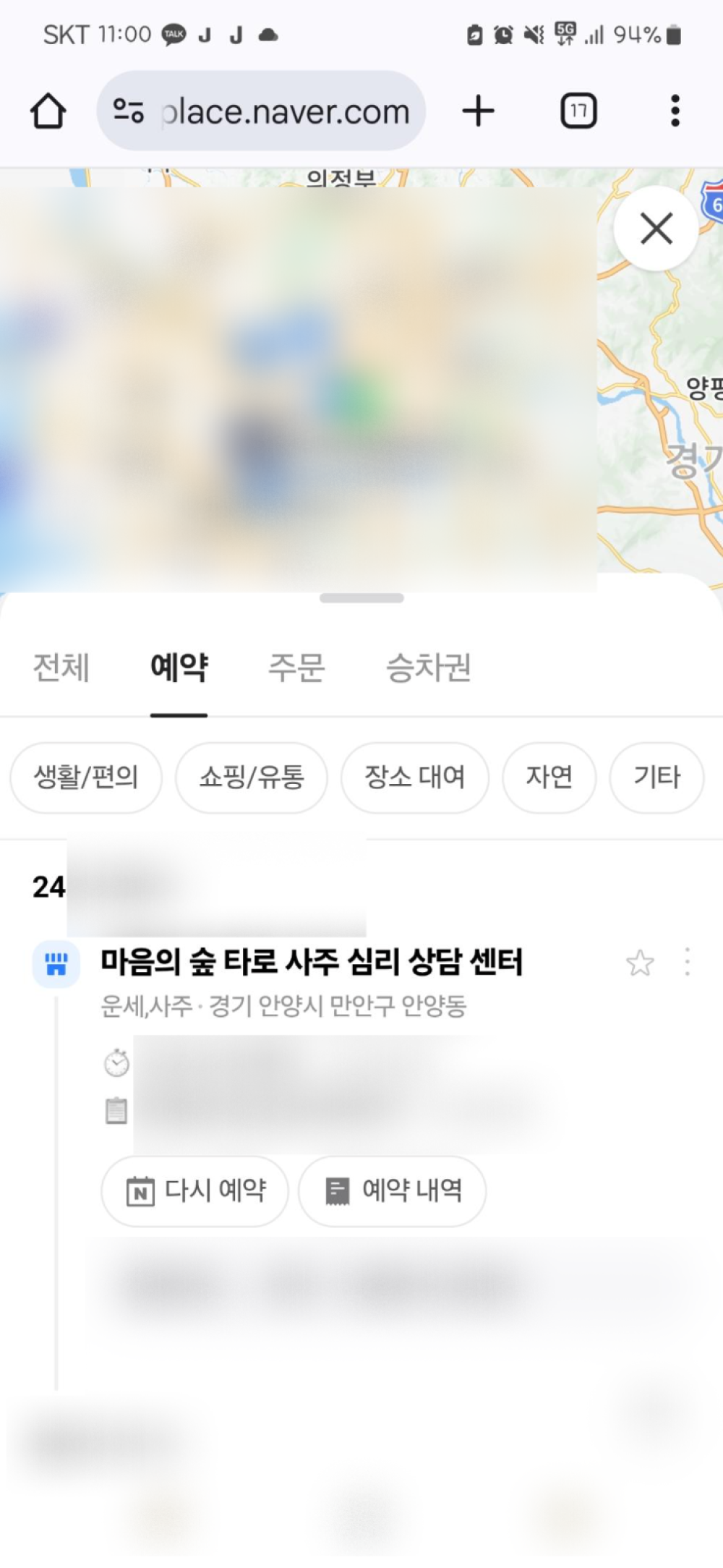Open the browser overflow menu

click(x=675, y=111)
